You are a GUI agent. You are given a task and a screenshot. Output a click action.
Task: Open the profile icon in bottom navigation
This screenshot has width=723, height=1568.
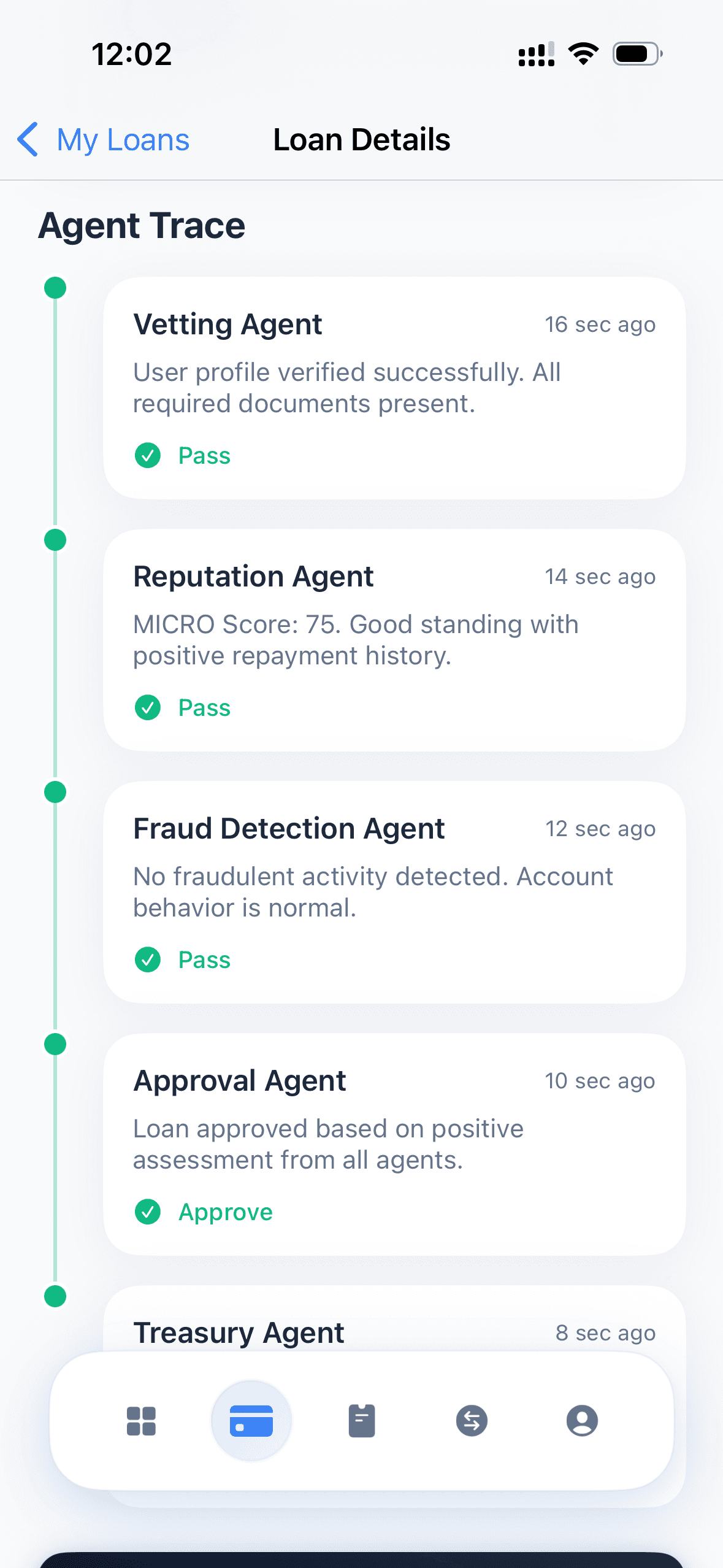pyautogui.click(x=581, y=1420)
